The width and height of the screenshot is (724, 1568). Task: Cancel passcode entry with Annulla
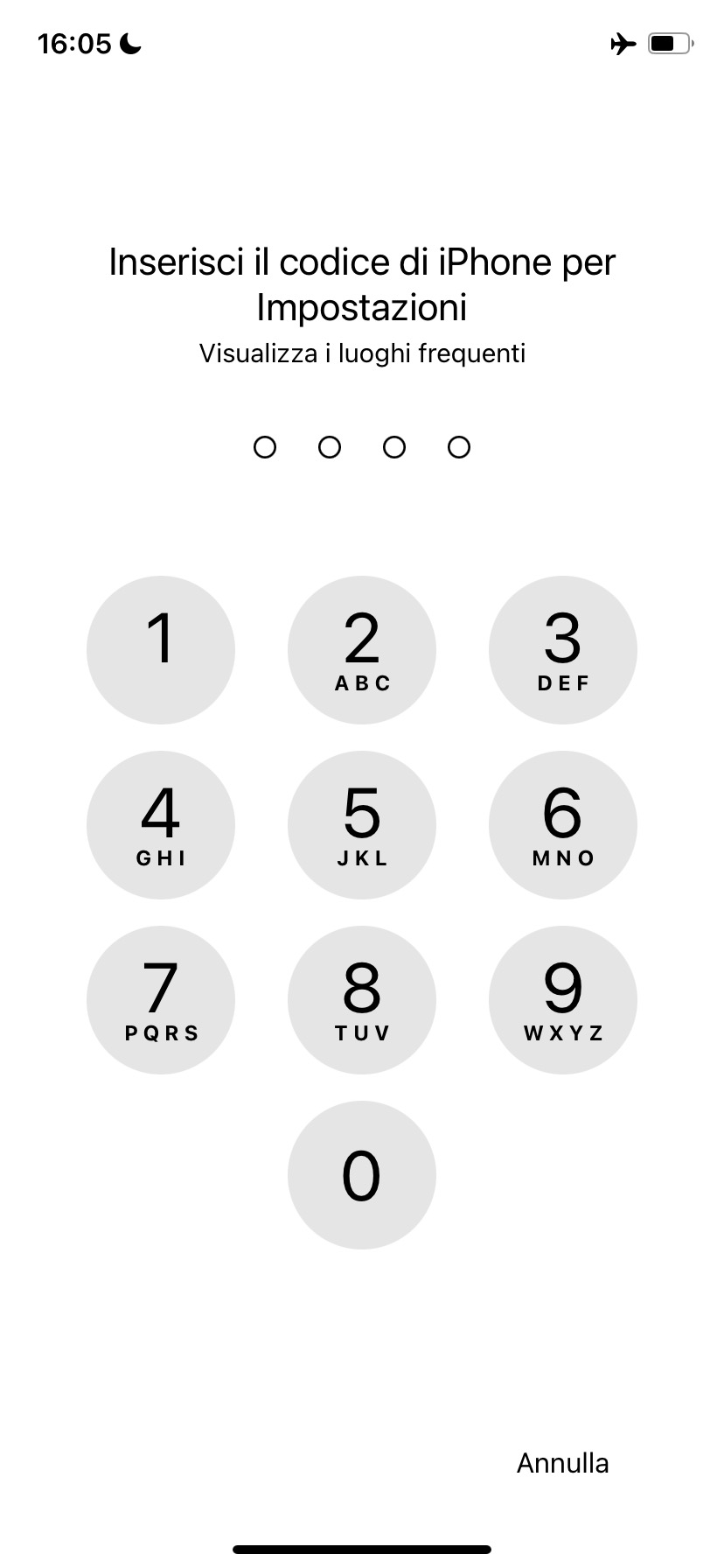[562, 1463]
